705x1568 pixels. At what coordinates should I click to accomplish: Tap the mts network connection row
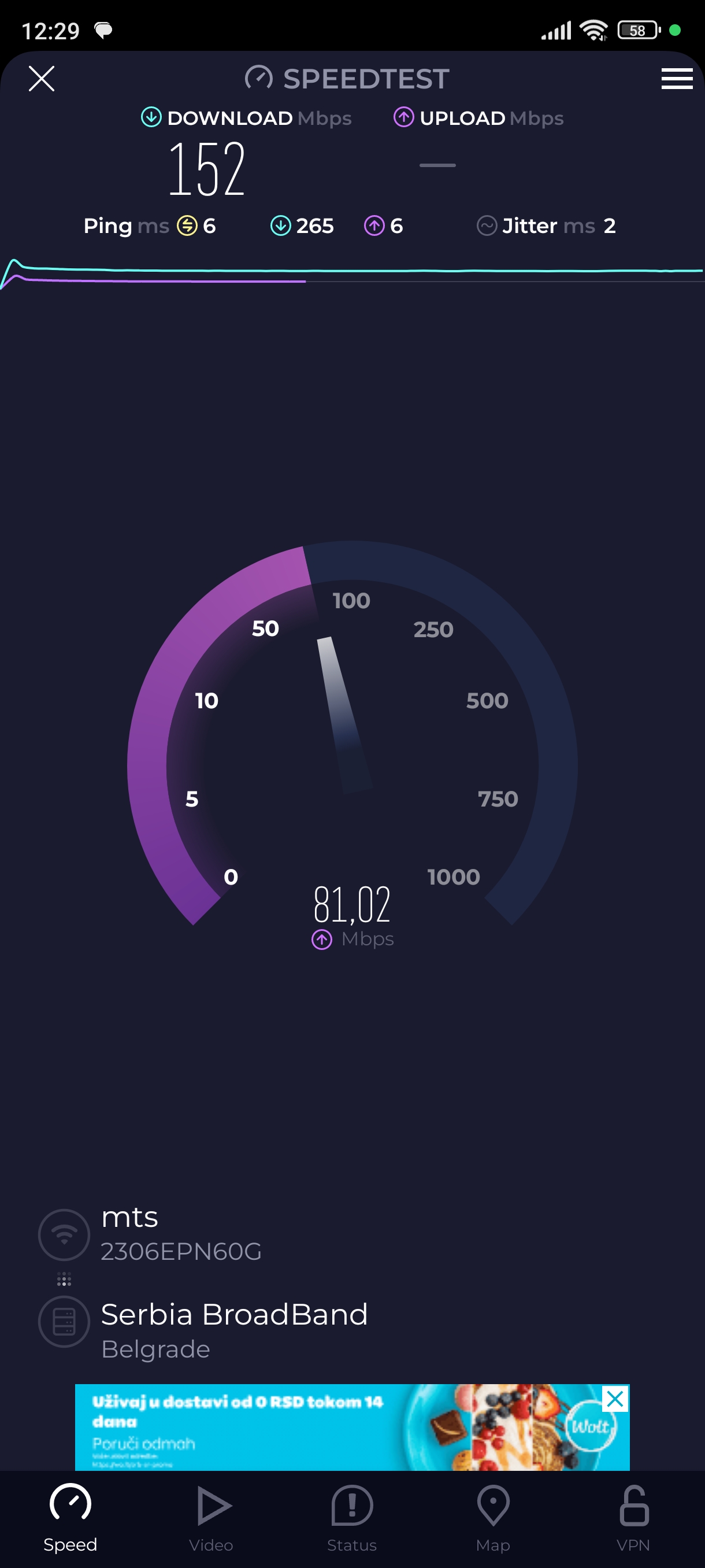pyautogui.click(x=180, y=1233)
